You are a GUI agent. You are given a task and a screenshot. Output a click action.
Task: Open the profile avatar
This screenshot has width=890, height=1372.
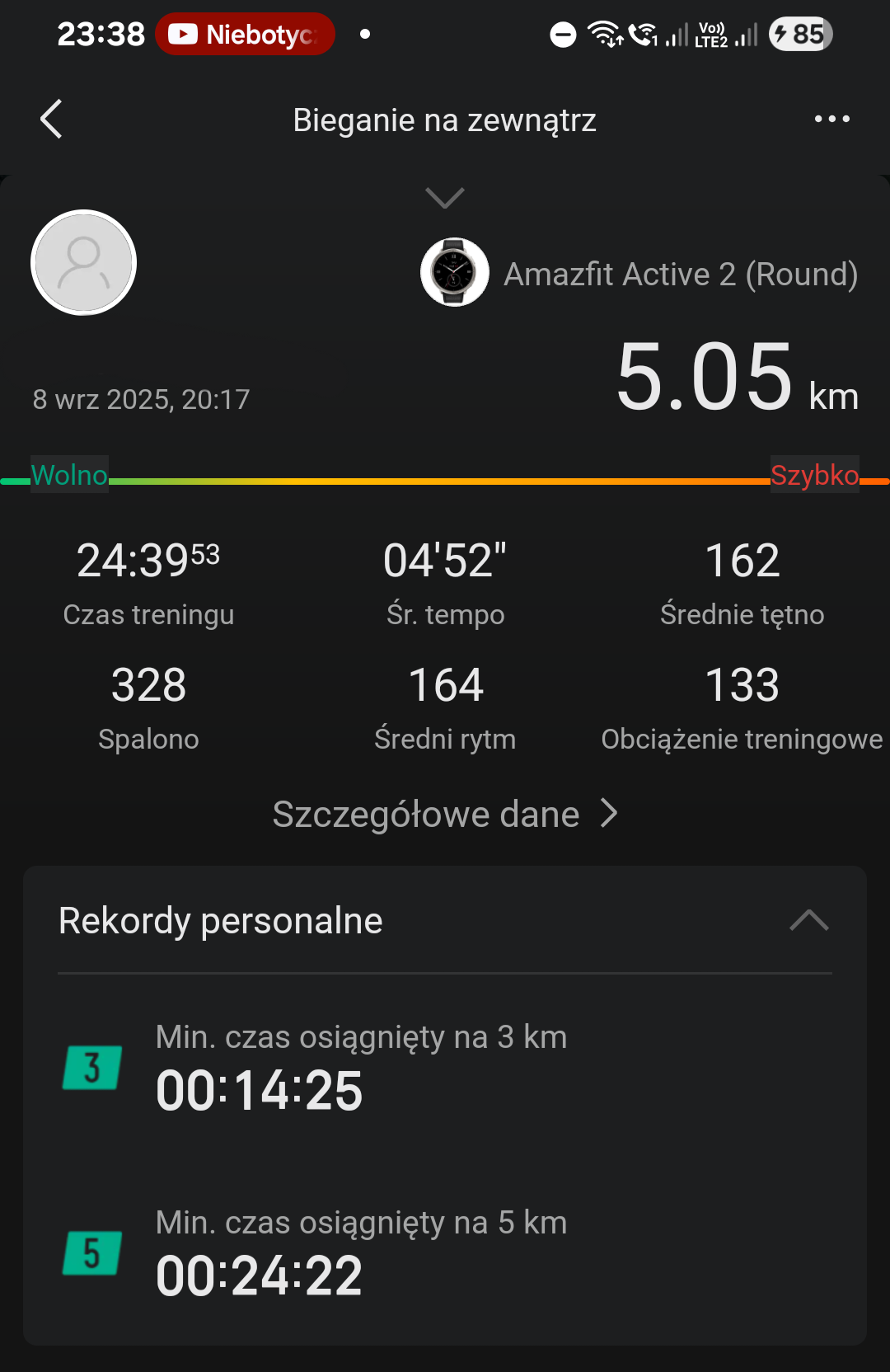(x=83, y=263)
